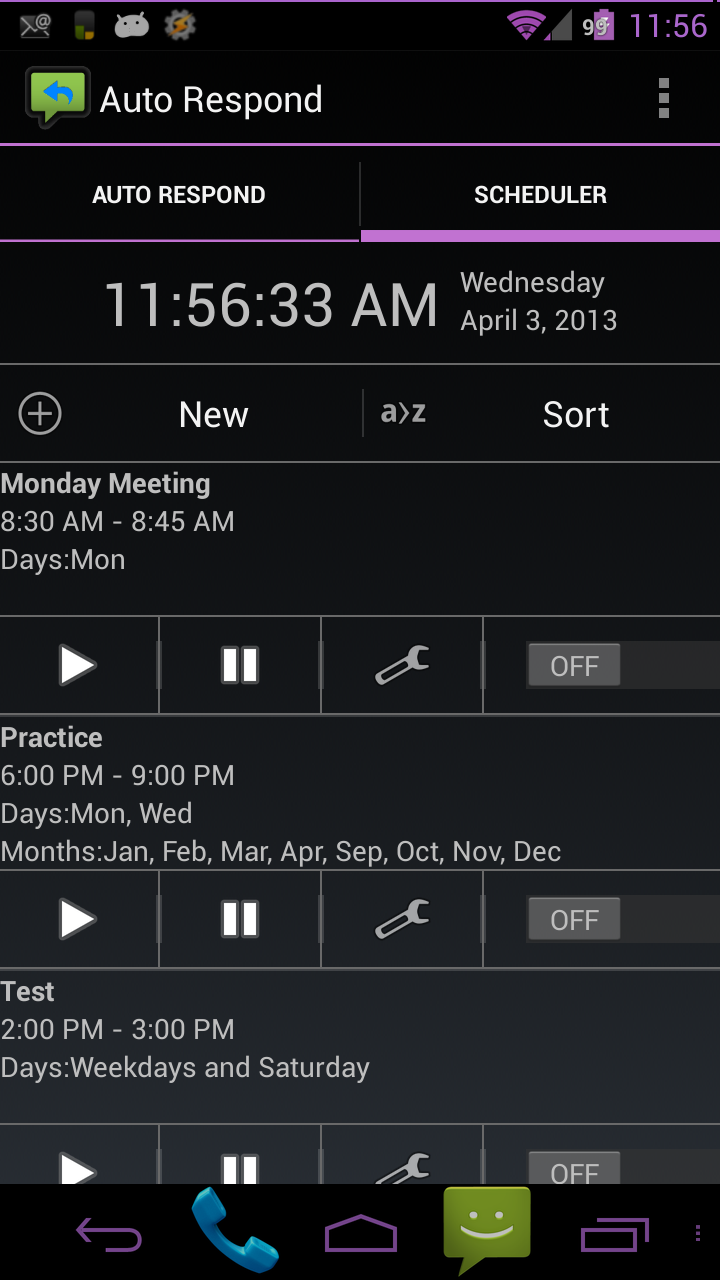Open the overflow menu
The width and height of the screenshot is (720, 1280).
point(663,98)
